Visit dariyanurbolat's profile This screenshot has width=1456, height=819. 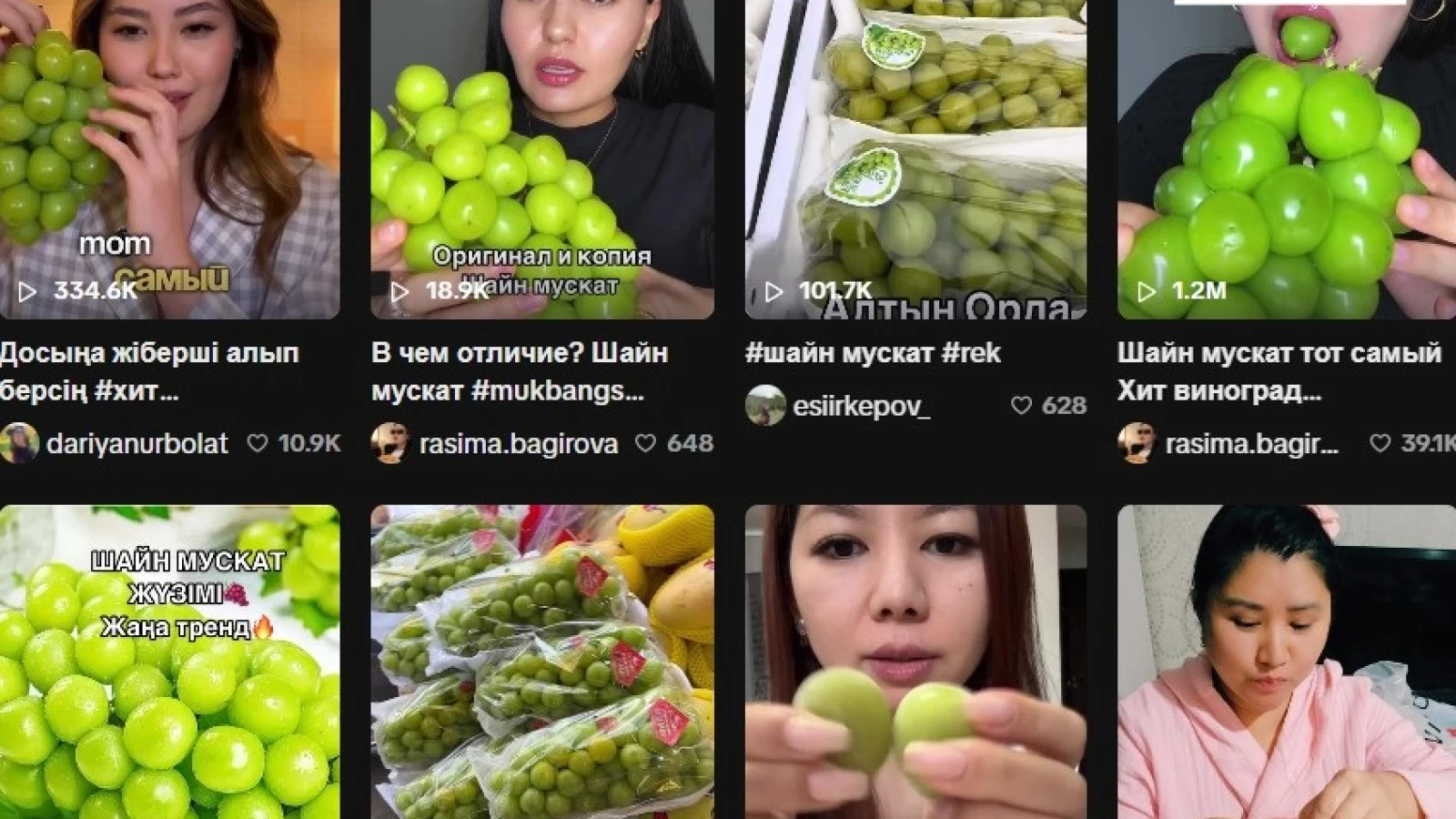coord(136,443)
